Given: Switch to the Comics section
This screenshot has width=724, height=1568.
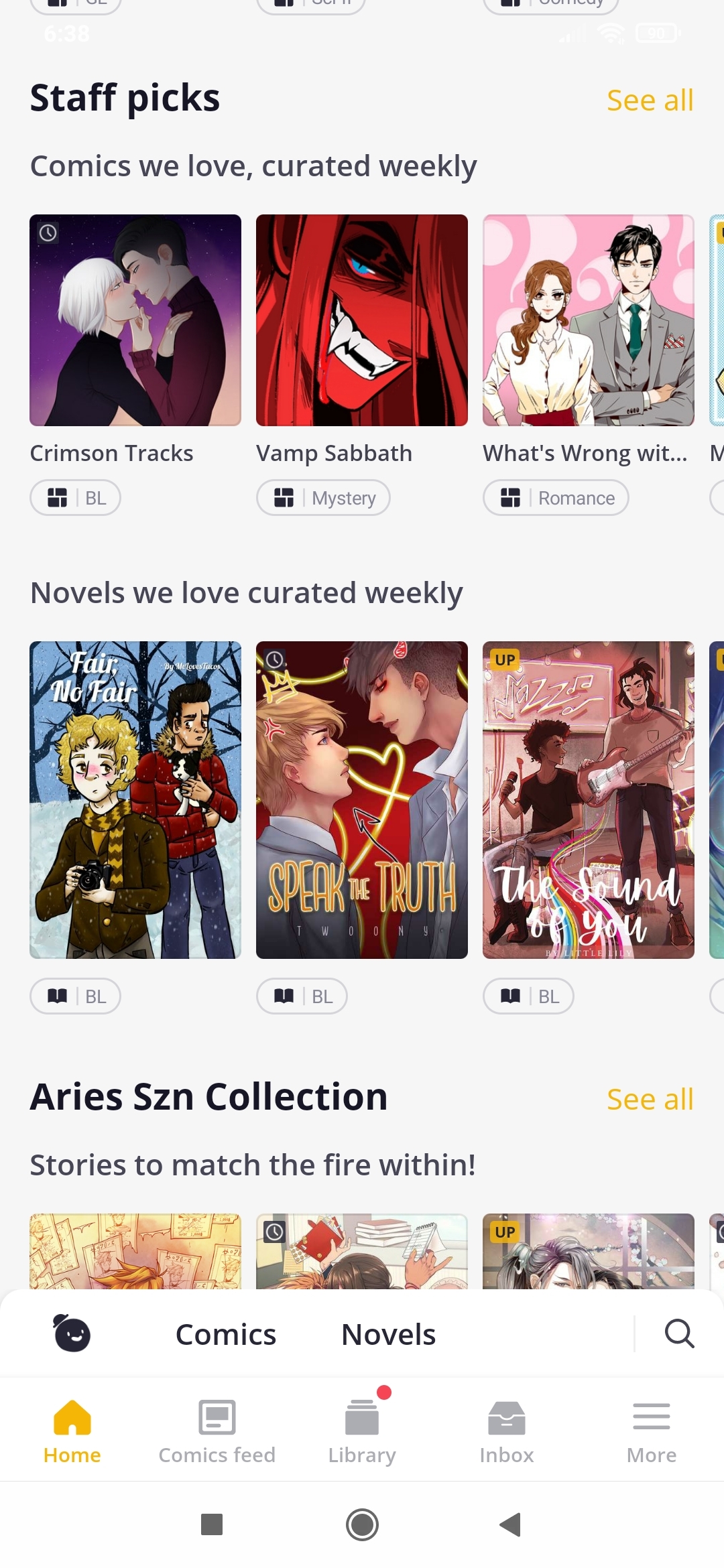Looking at the screenshot, I should pos(225,1334).
